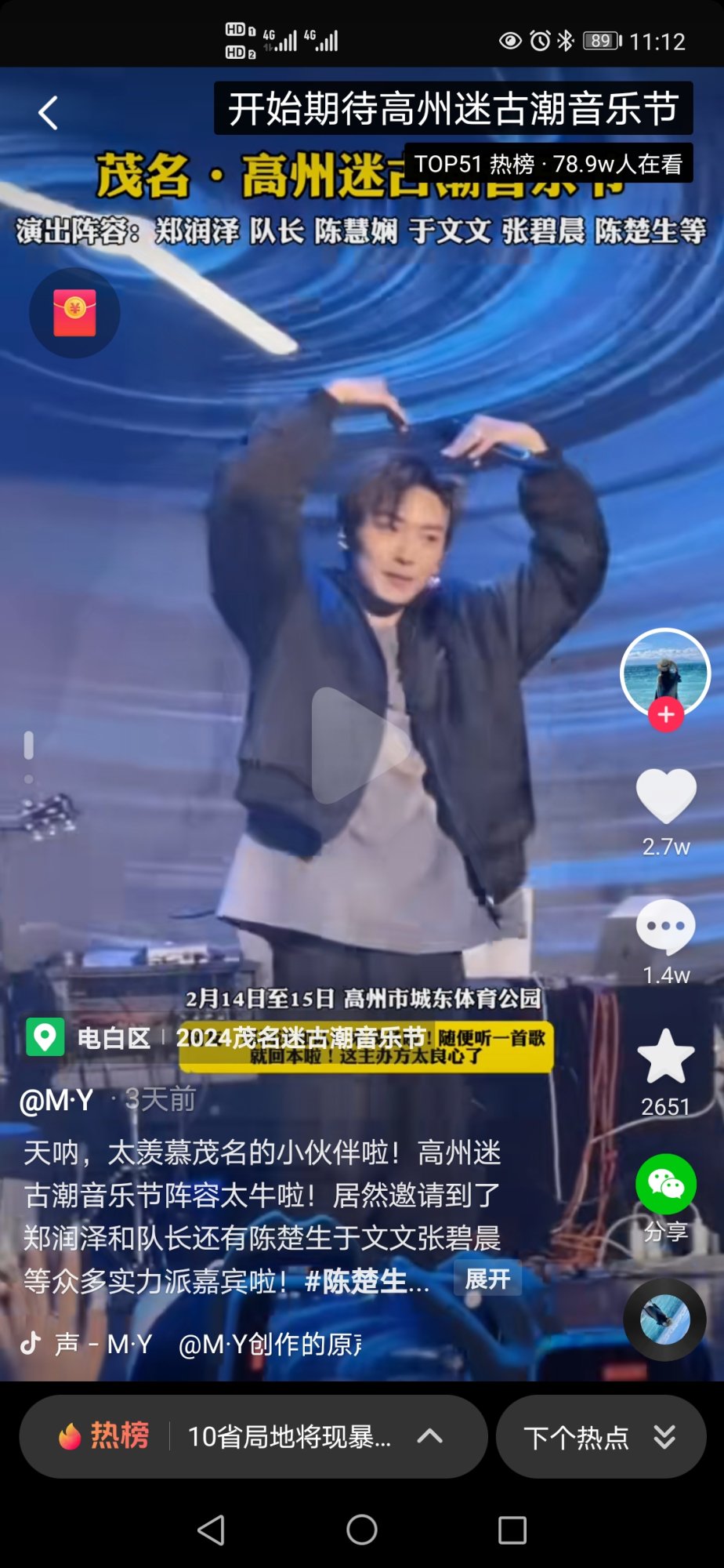Open the 电白区 location tag

(114, 1038)
